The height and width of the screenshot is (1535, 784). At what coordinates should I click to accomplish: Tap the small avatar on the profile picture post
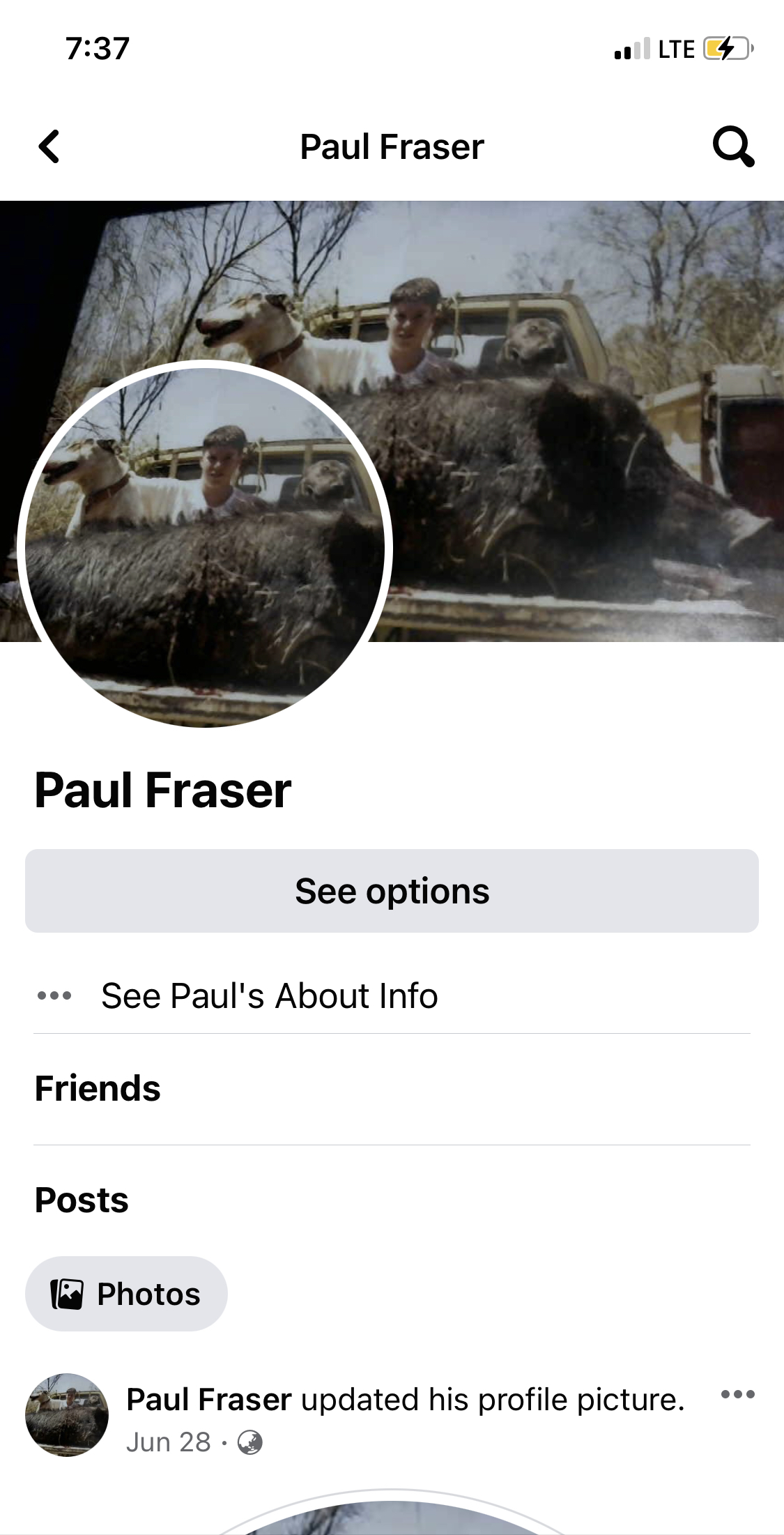[x=67, y=1415]
